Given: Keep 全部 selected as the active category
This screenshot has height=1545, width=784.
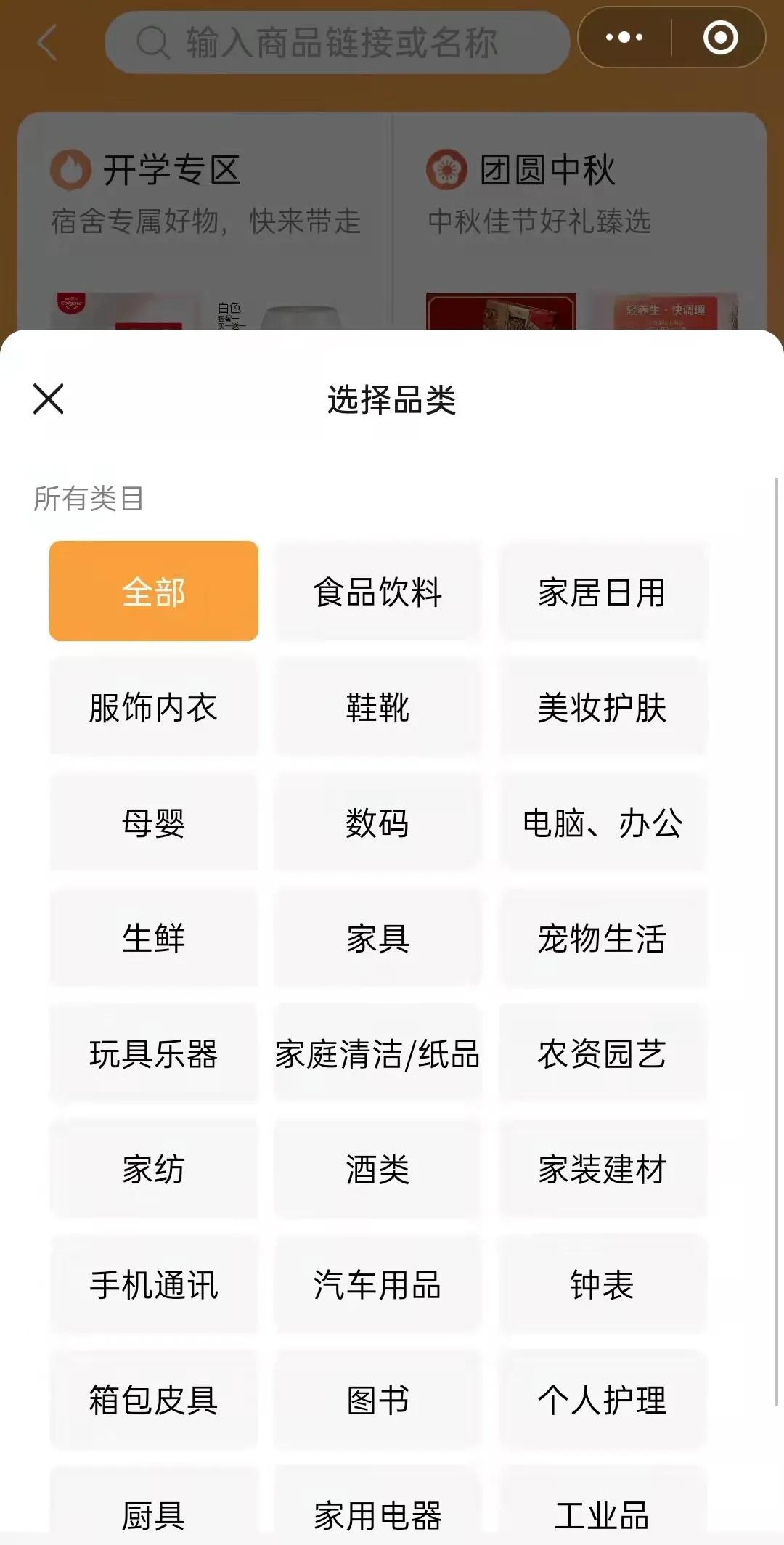Looking at the screenshot, I should click(x=153, y=592).
